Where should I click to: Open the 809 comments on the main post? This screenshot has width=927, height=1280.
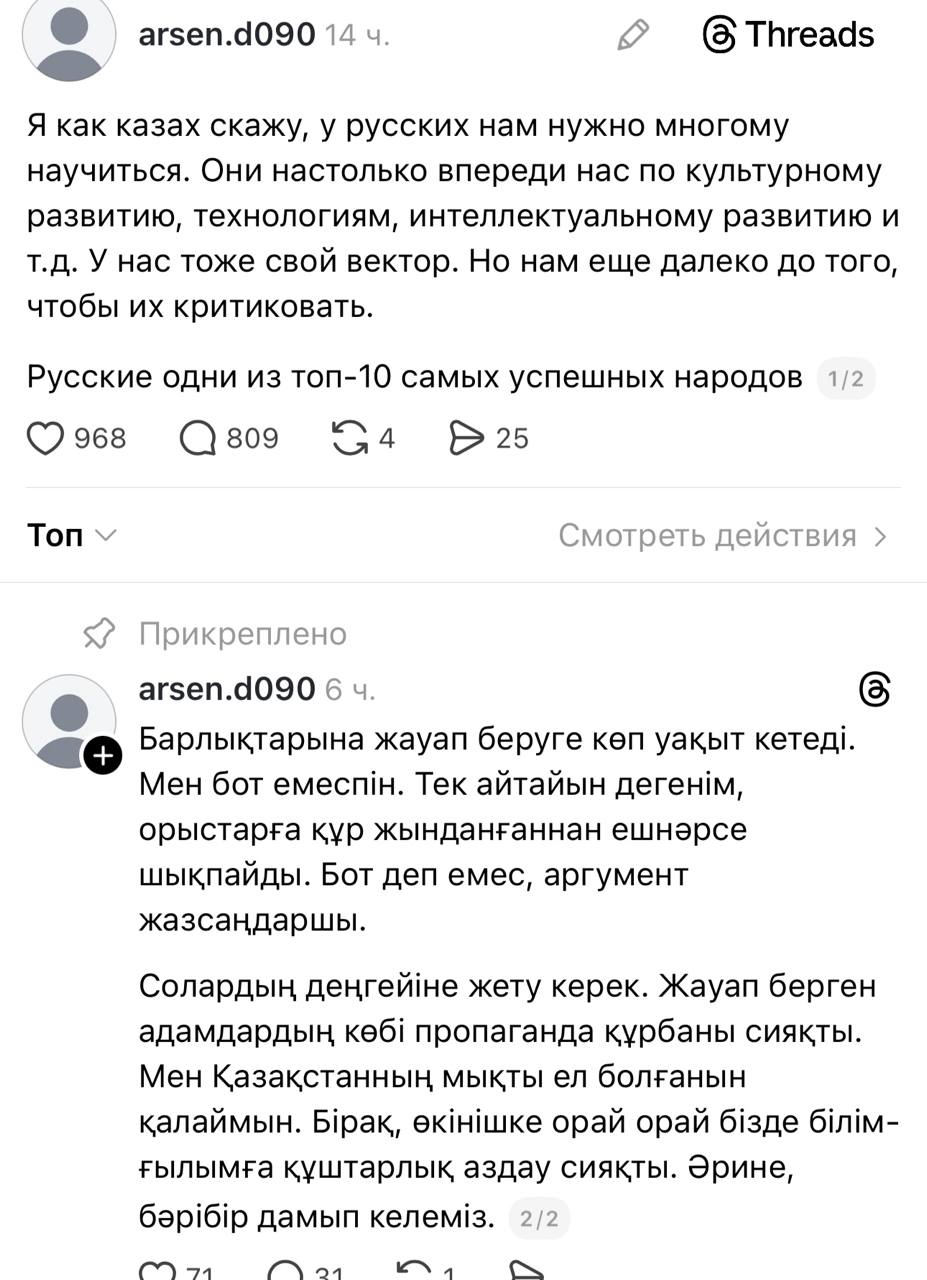[198, 438]
